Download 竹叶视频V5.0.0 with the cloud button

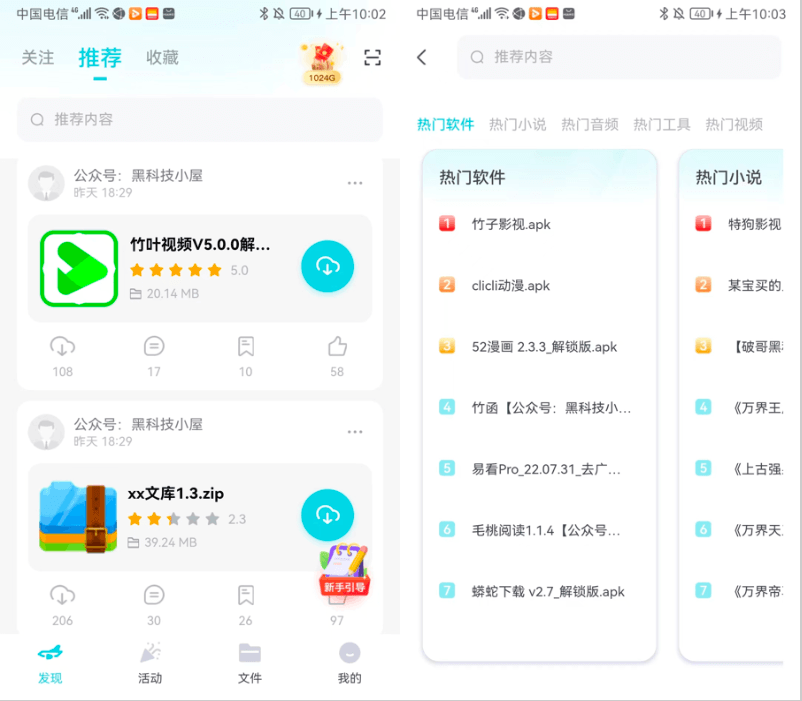pyautogui.click(x=327, y=266)
